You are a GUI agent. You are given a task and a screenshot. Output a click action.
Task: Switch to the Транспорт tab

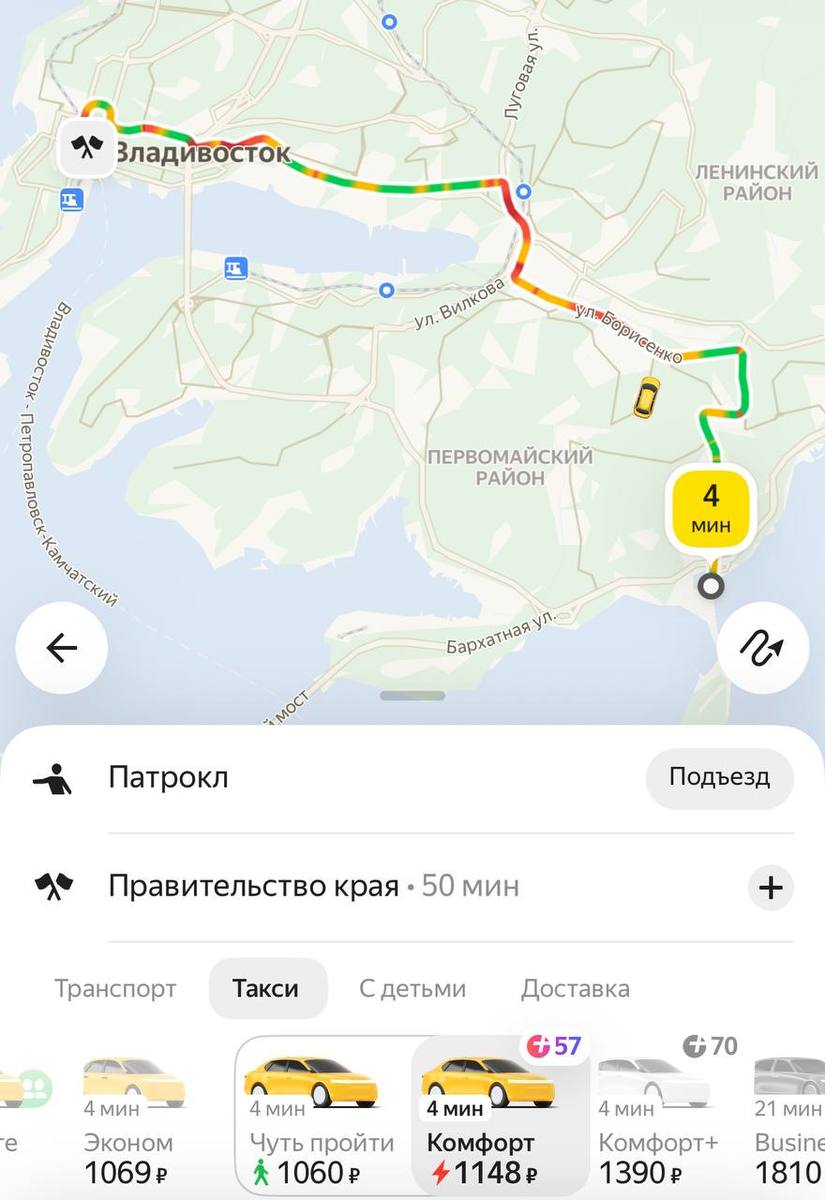[115, 989]
